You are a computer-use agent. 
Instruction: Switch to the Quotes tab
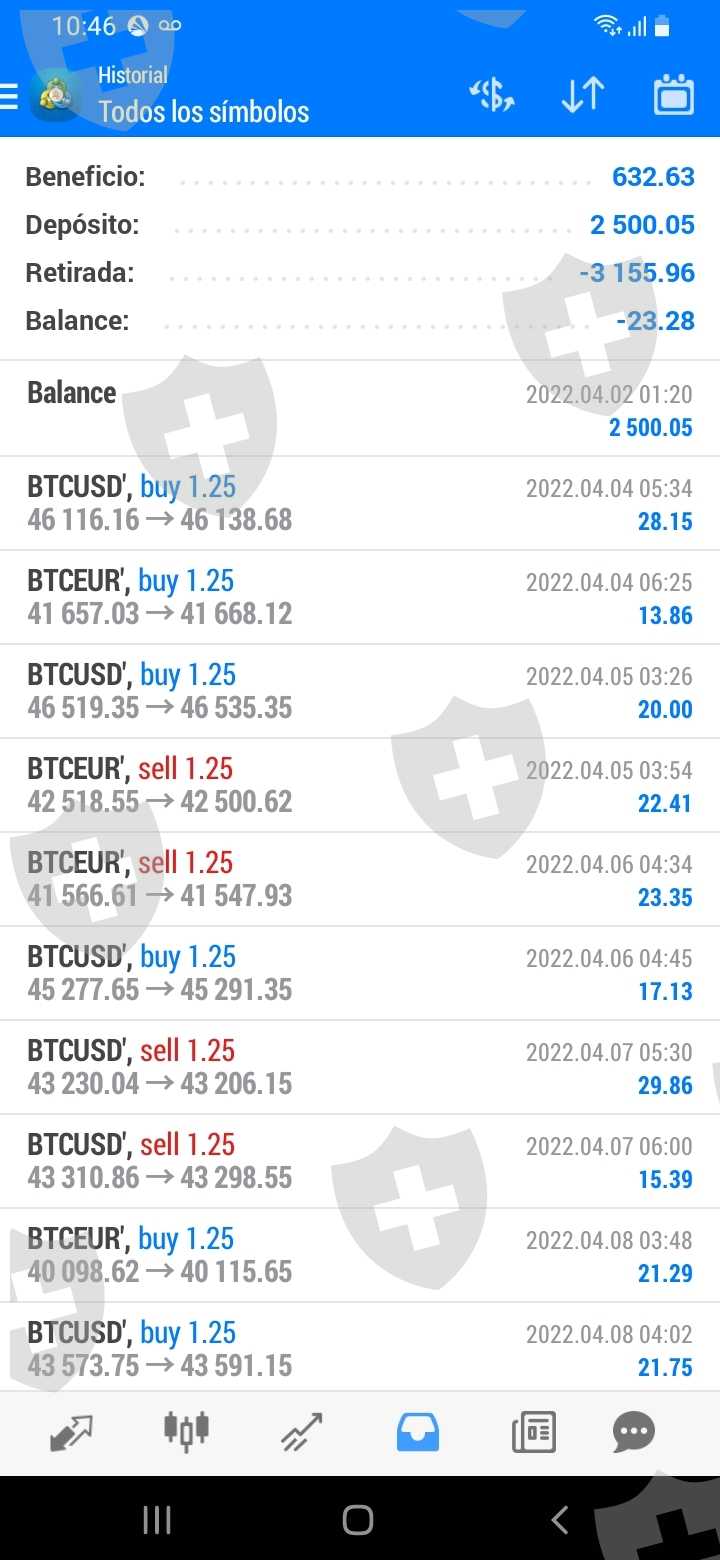pos(71,1432)
